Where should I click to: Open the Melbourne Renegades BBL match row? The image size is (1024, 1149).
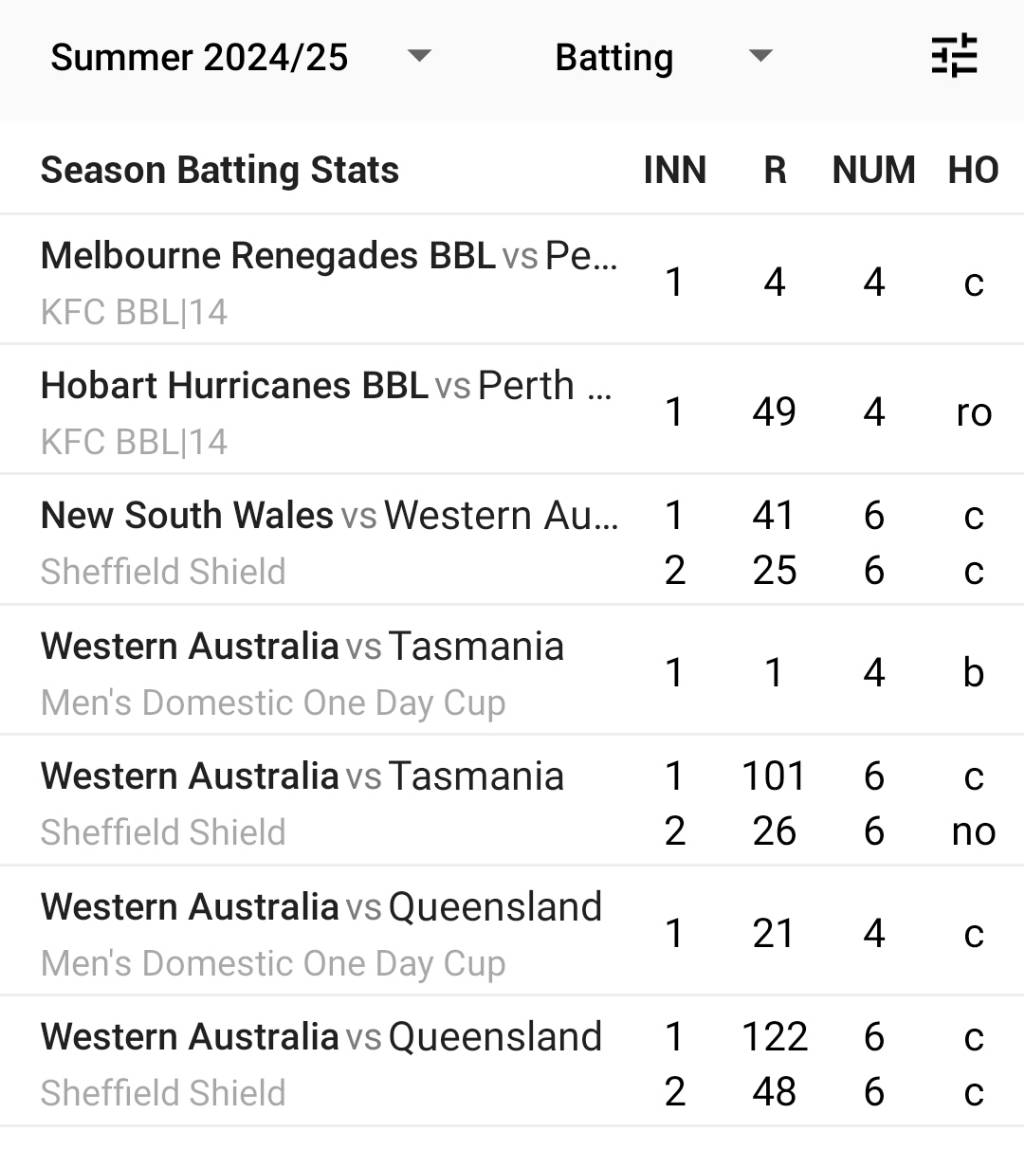click(328, 282)
